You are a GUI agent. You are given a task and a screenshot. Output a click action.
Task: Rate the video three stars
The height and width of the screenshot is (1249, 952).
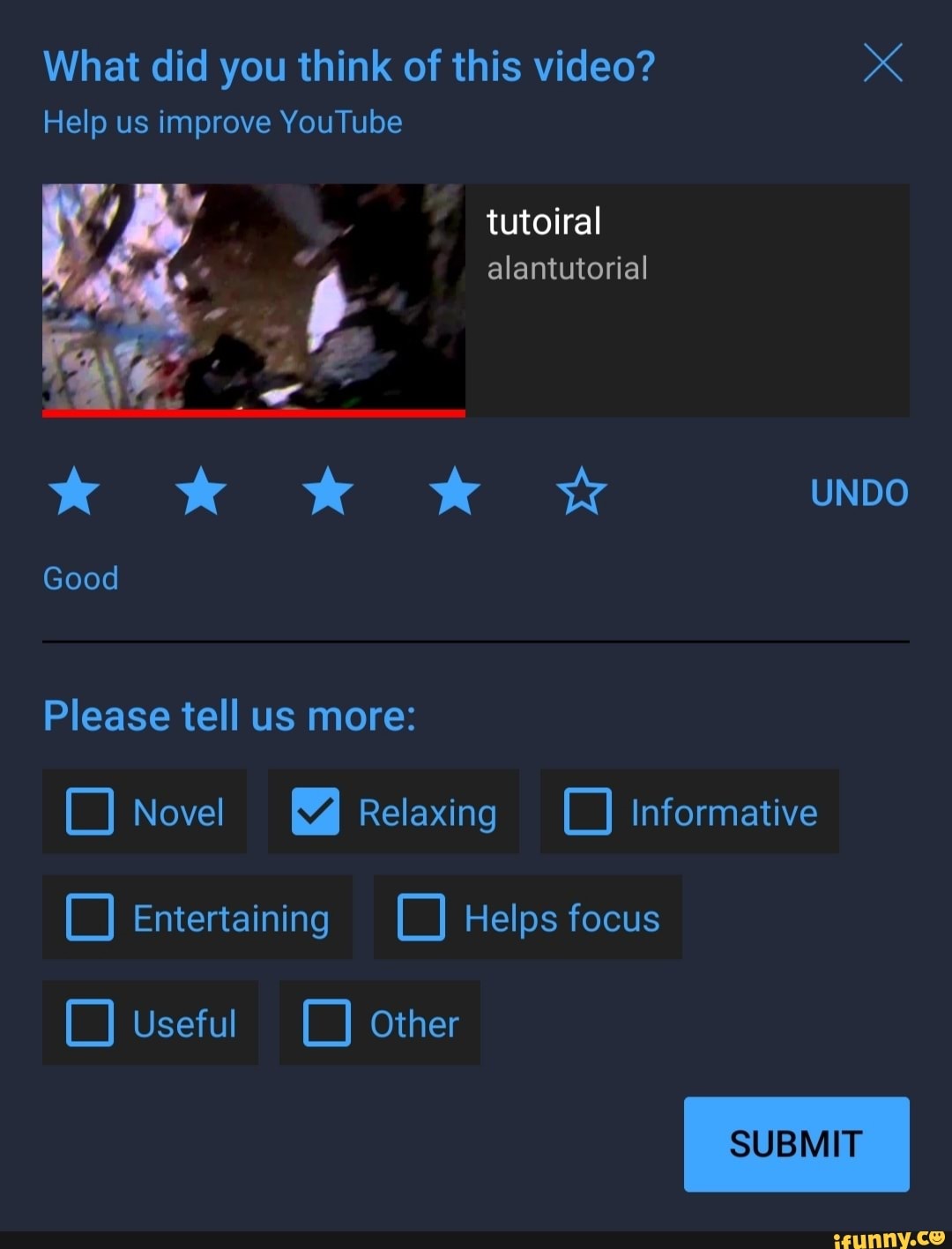[x=328, y=492]
